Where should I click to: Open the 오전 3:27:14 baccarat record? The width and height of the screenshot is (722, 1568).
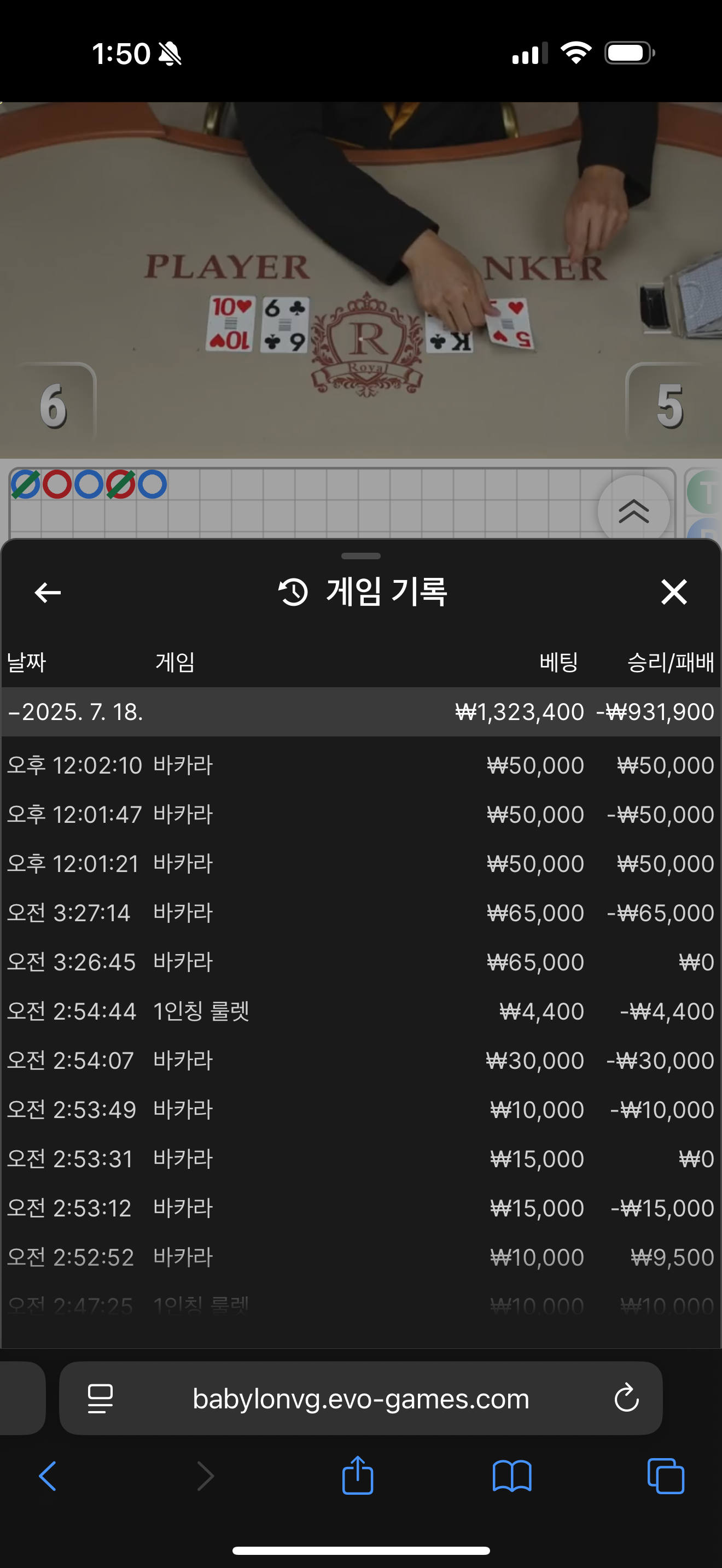[x=361, y=913]
